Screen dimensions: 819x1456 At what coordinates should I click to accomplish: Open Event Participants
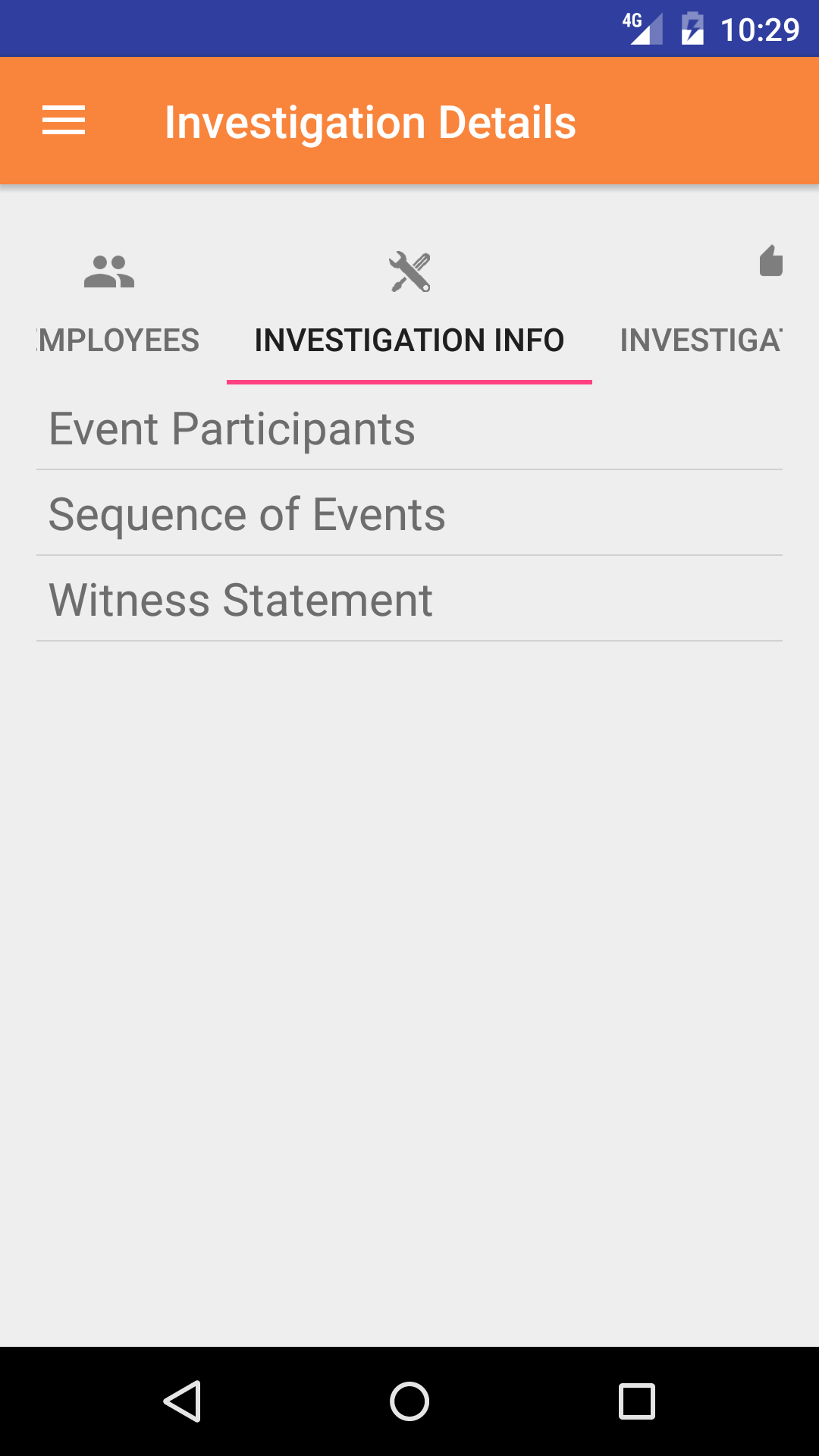[409, 428]
